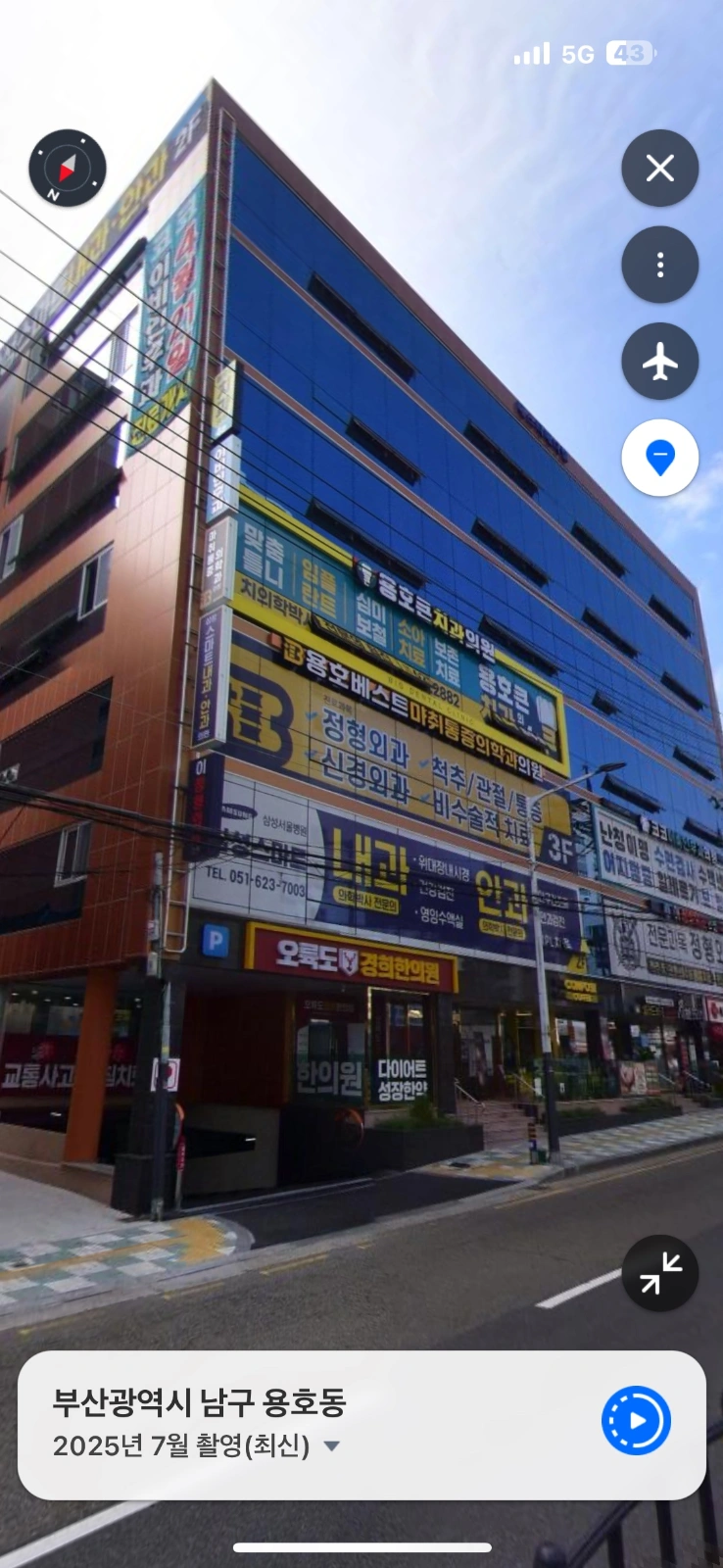Start the blue circular play button
Screen dimensions: 723x1568
[x=636, y=1420]
